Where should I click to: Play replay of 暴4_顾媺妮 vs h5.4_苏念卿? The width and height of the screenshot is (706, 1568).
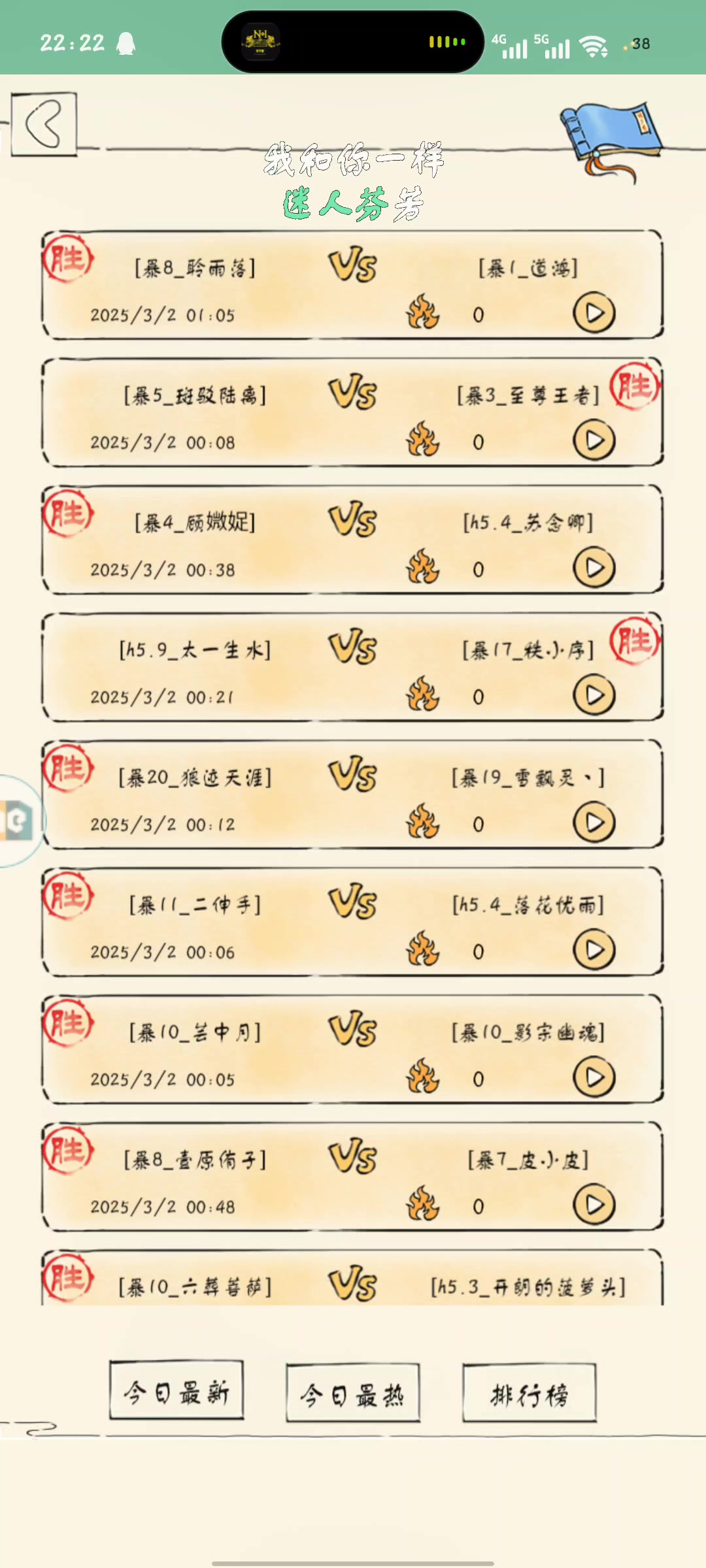point(594,568)
